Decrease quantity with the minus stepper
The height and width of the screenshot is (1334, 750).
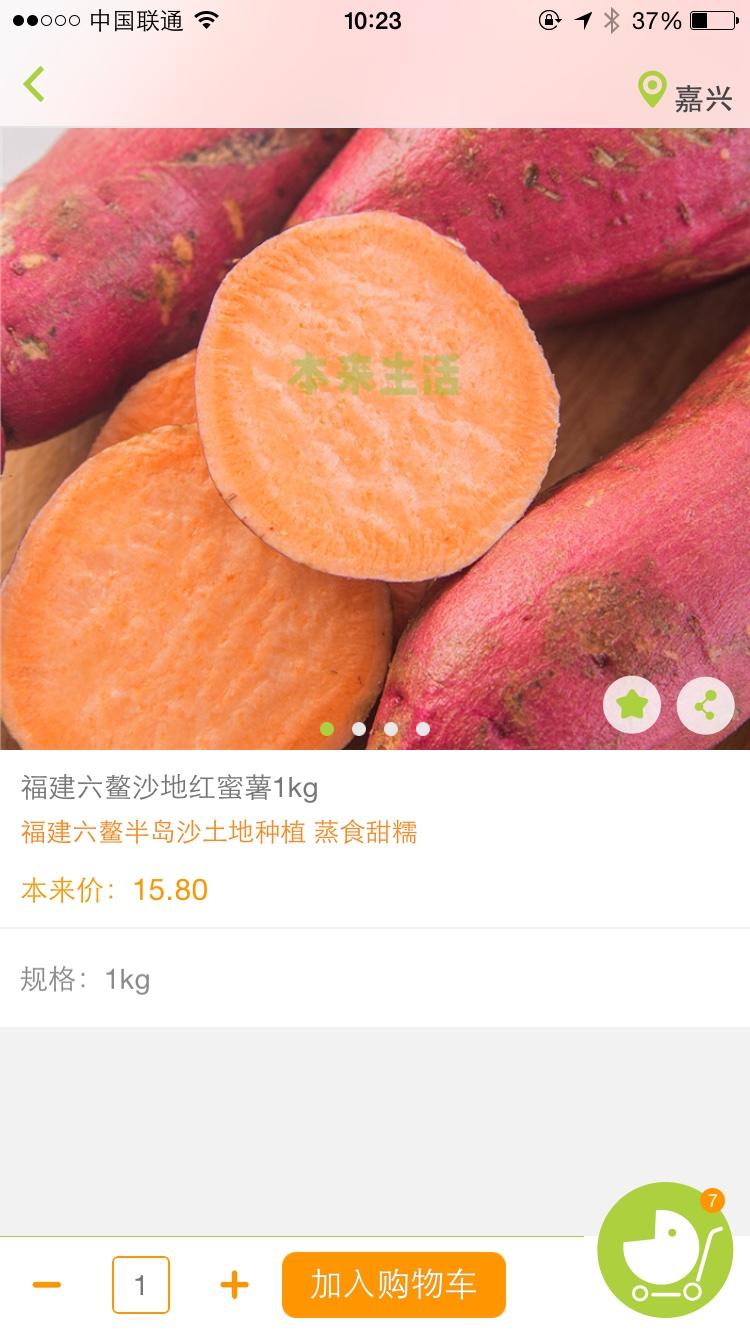click(47, 1285)
